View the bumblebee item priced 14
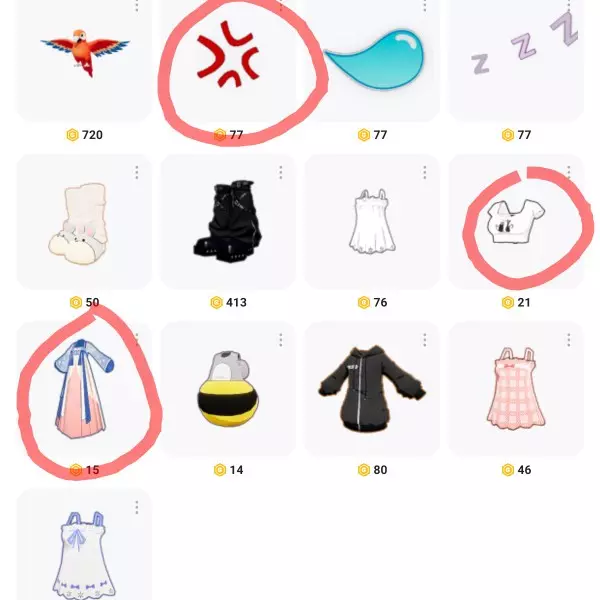600x600 pixels. coord(228,392)
